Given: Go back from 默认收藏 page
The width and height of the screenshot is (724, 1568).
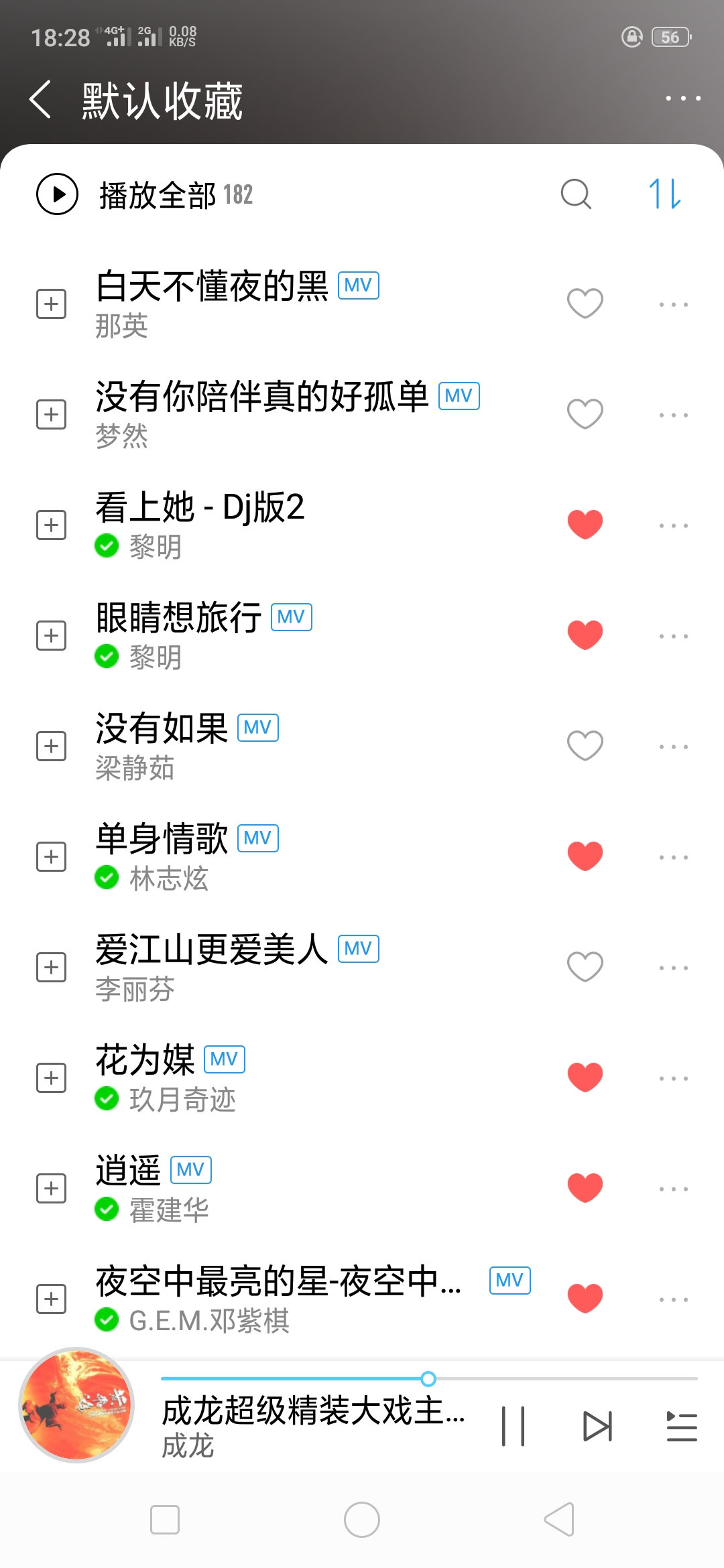Looking at the screenshot, I should coord(42,100).
